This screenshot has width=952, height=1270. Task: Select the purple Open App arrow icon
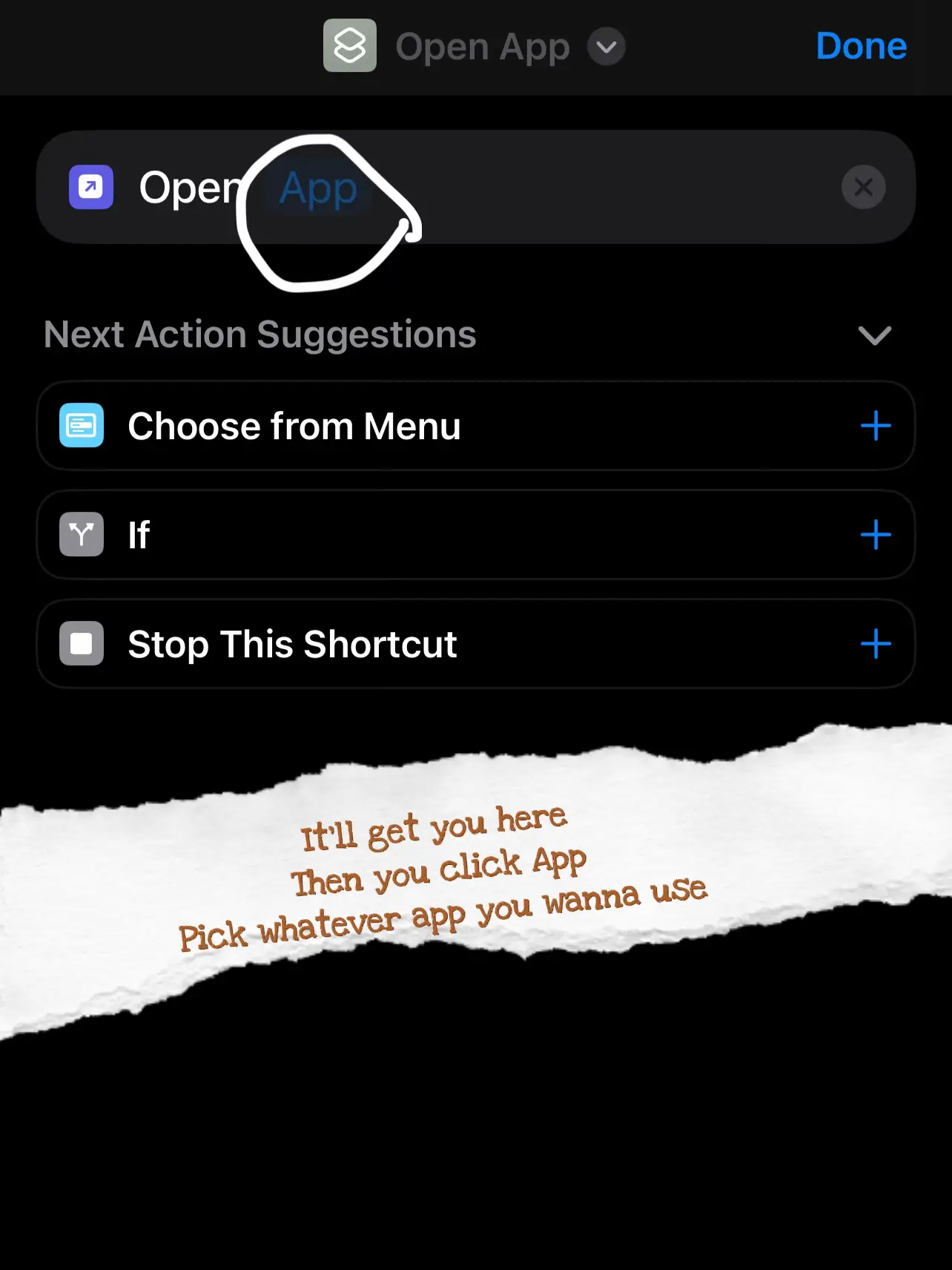coord(90,188)
